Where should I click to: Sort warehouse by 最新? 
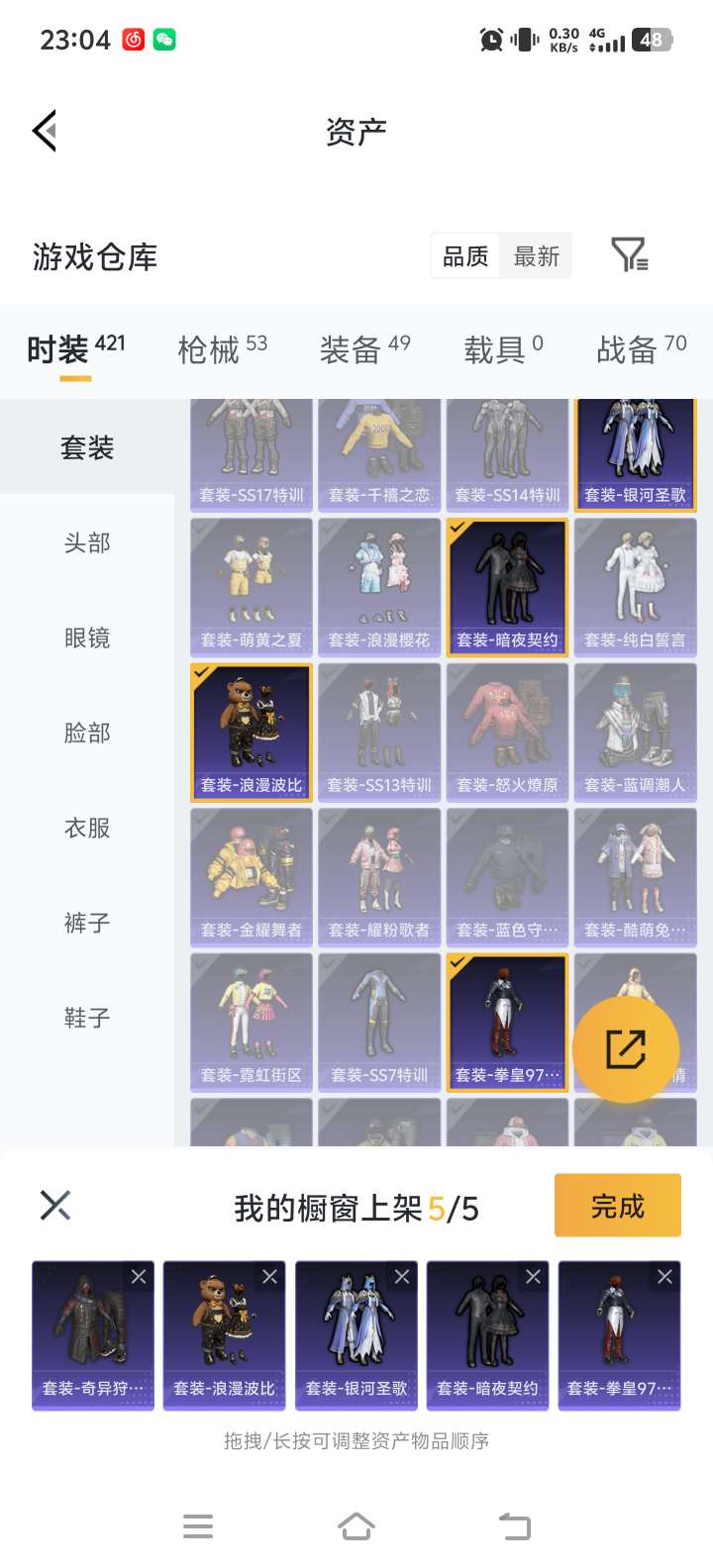pyautogui.click(x=537, y=256)
